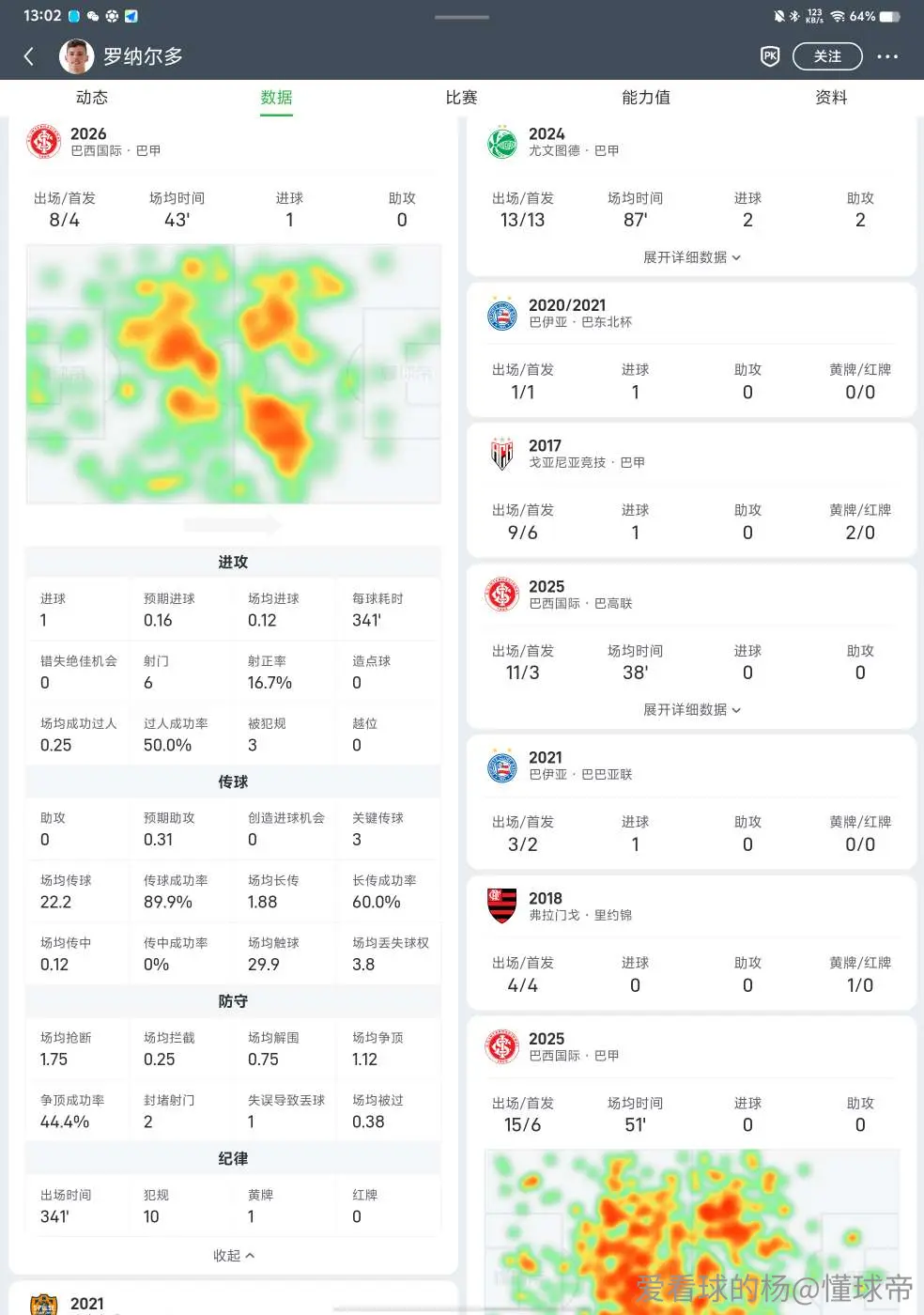
Task: Open the three-dot overflow menu
Action: point(887,56)
